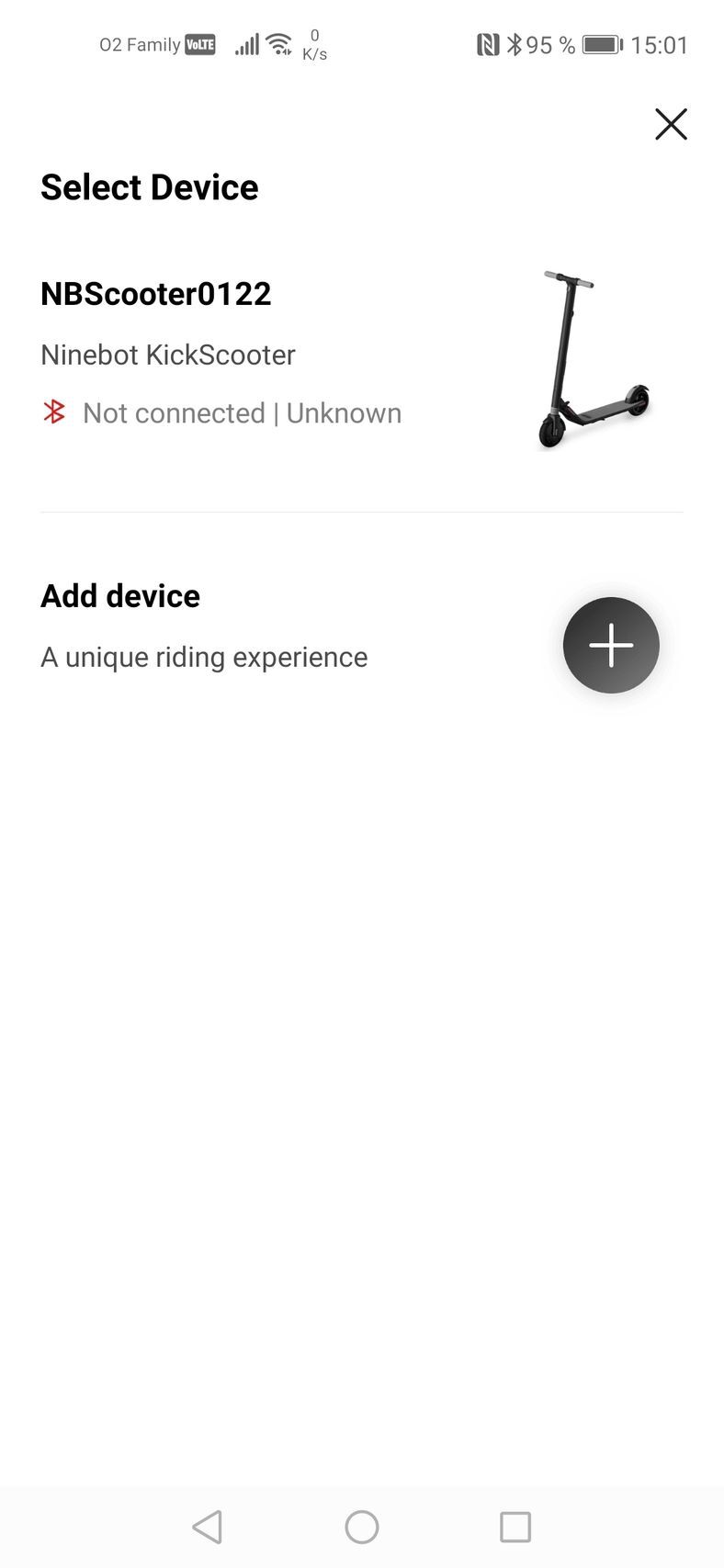This screenshot has height=1568, width=724.
Task: Tap the Ninebot KickScooter label
Action: point(167,355)
